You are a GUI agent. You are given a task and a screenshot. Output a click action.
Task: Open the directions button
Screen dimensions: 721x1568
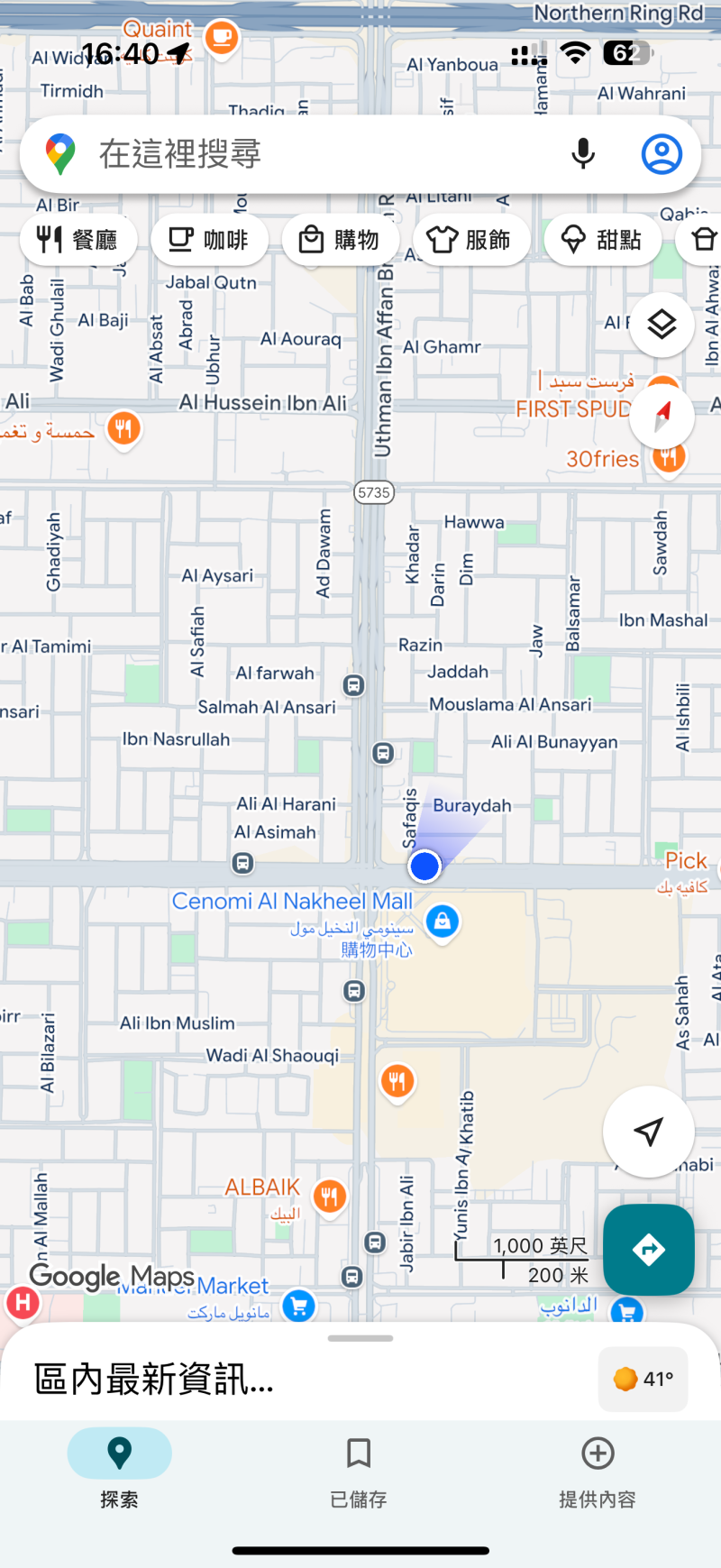[x=648, y=1250]
